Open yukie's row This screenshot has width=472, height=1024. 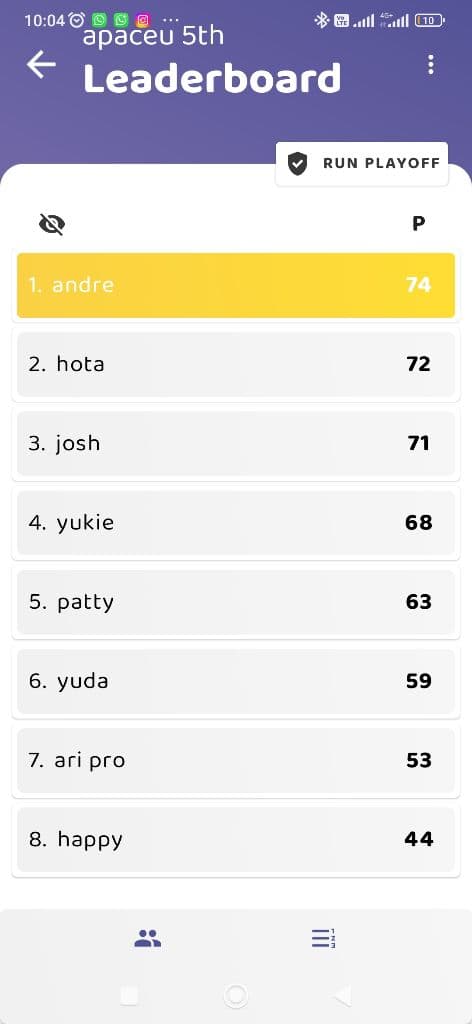coord(236,522)
